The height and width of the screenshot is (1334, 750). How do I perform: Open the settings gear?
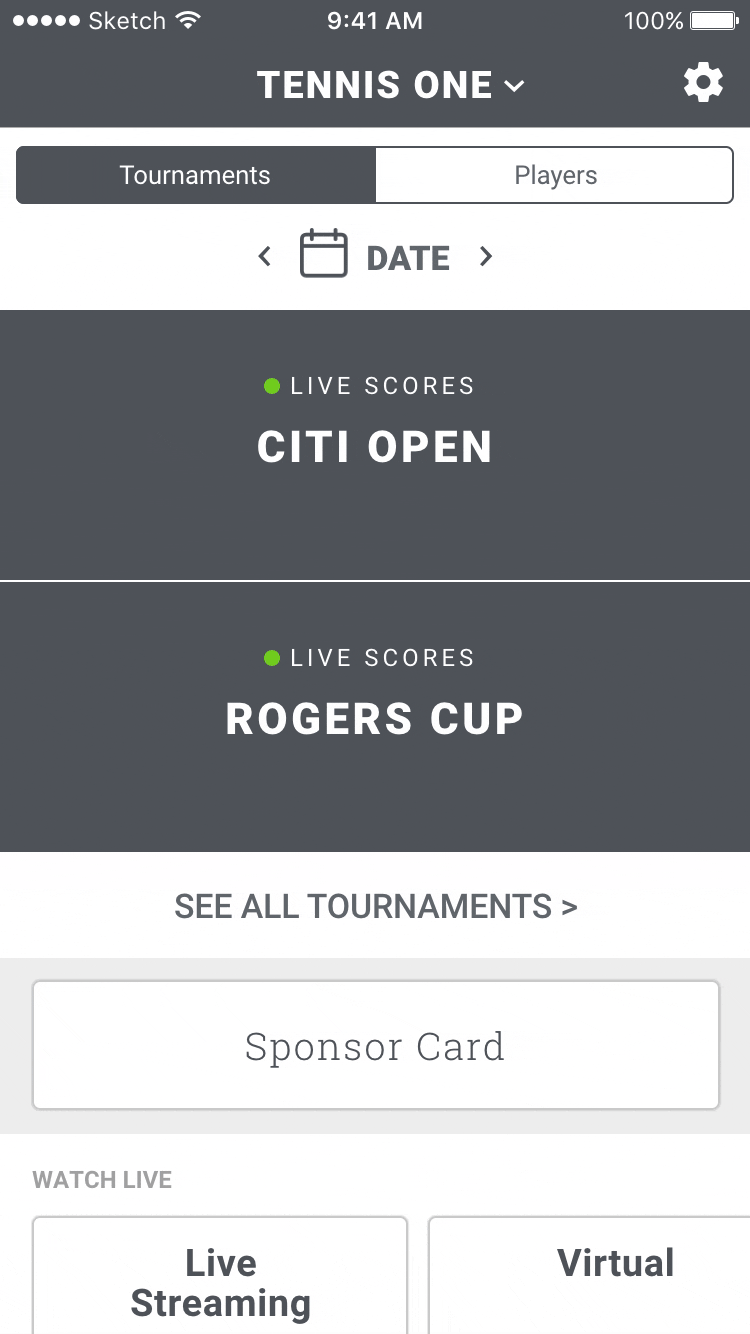(x=703, y=83)
